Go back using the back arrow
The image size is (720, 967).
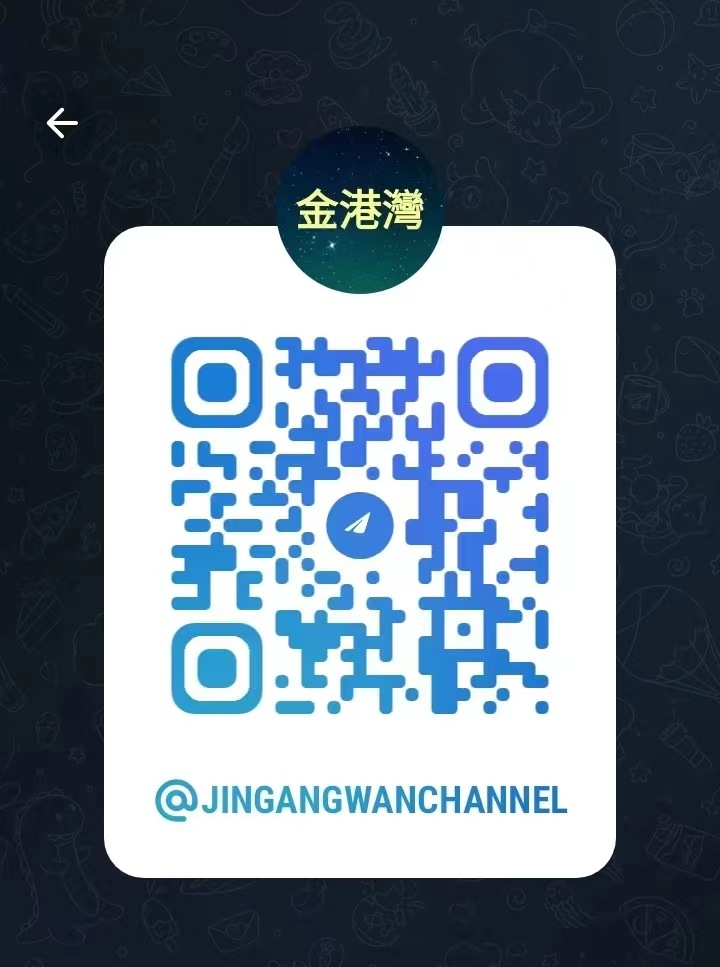click(x=62, y=123)
